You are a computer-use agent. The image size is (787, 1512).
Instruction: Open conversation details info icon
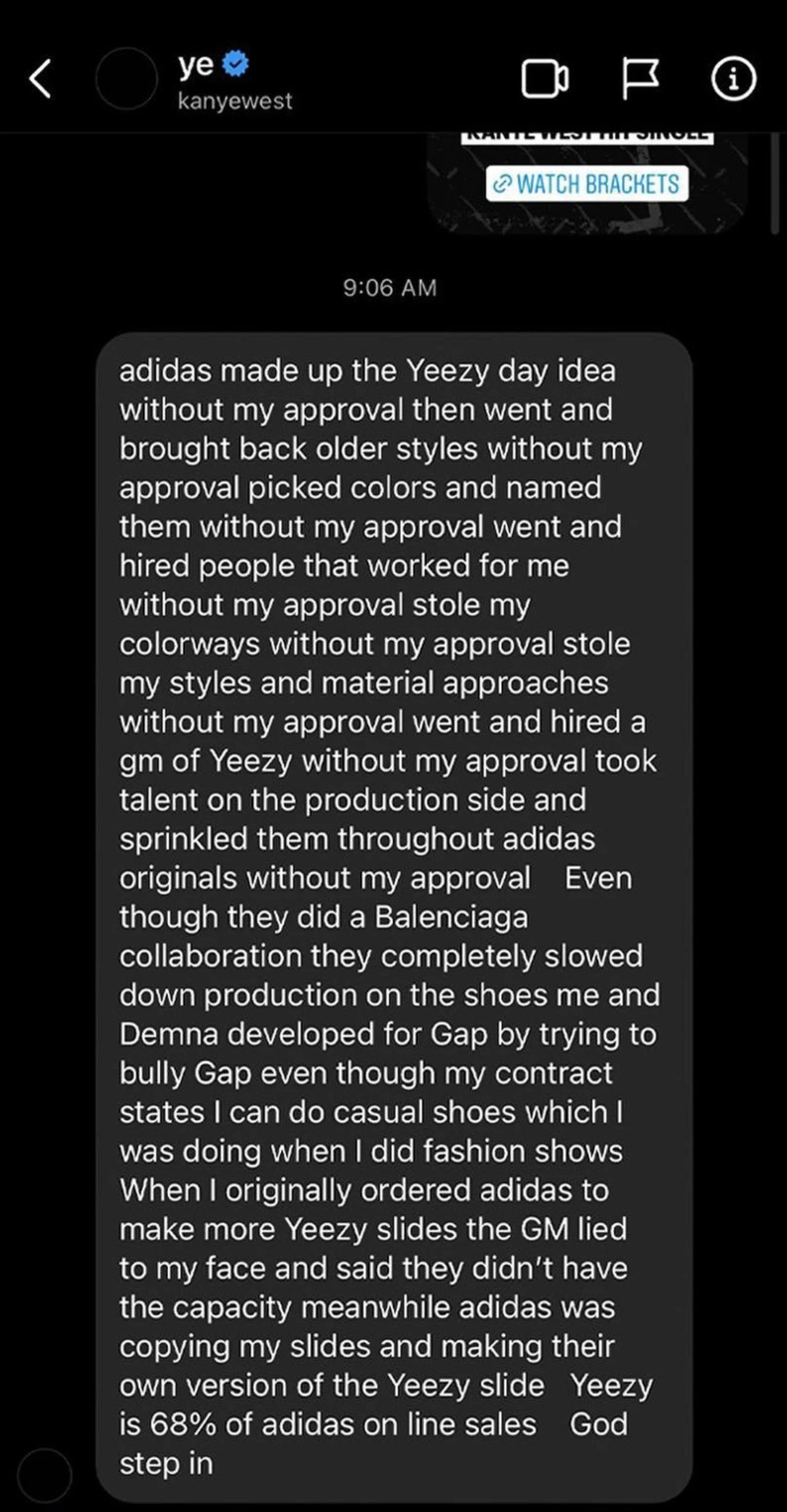coord(733,80)
